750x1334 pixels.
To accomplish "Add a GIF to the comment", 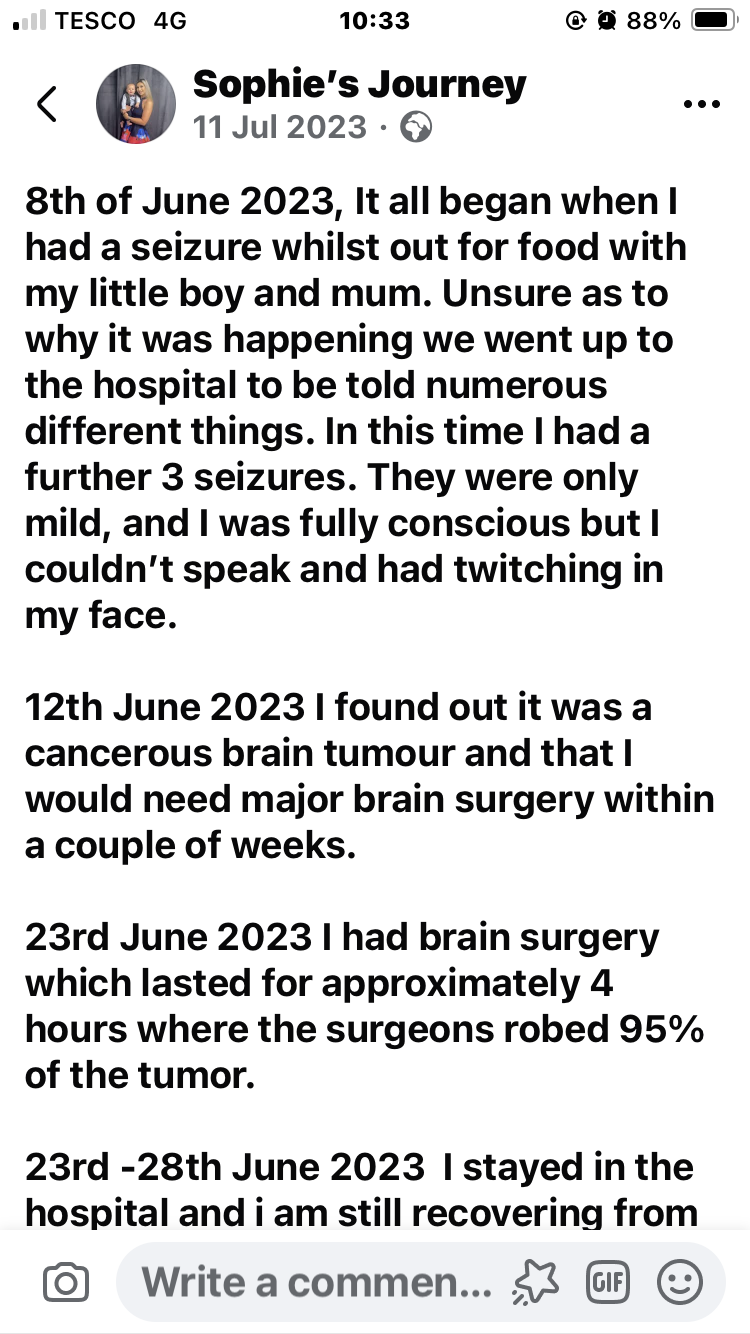I will pyautogui.click(x=608, y=1282).
